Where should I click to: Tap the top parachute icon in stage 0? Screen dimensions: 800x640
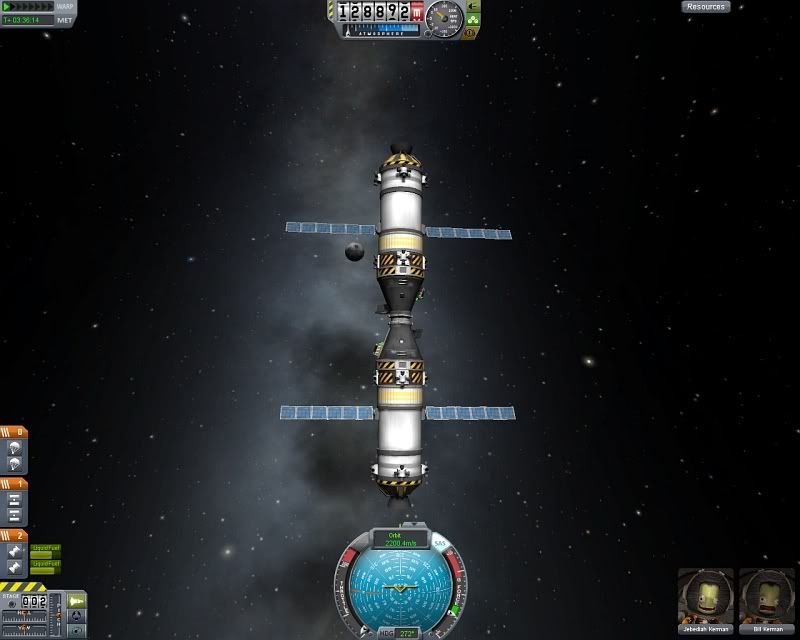click(x=17, y=448)
